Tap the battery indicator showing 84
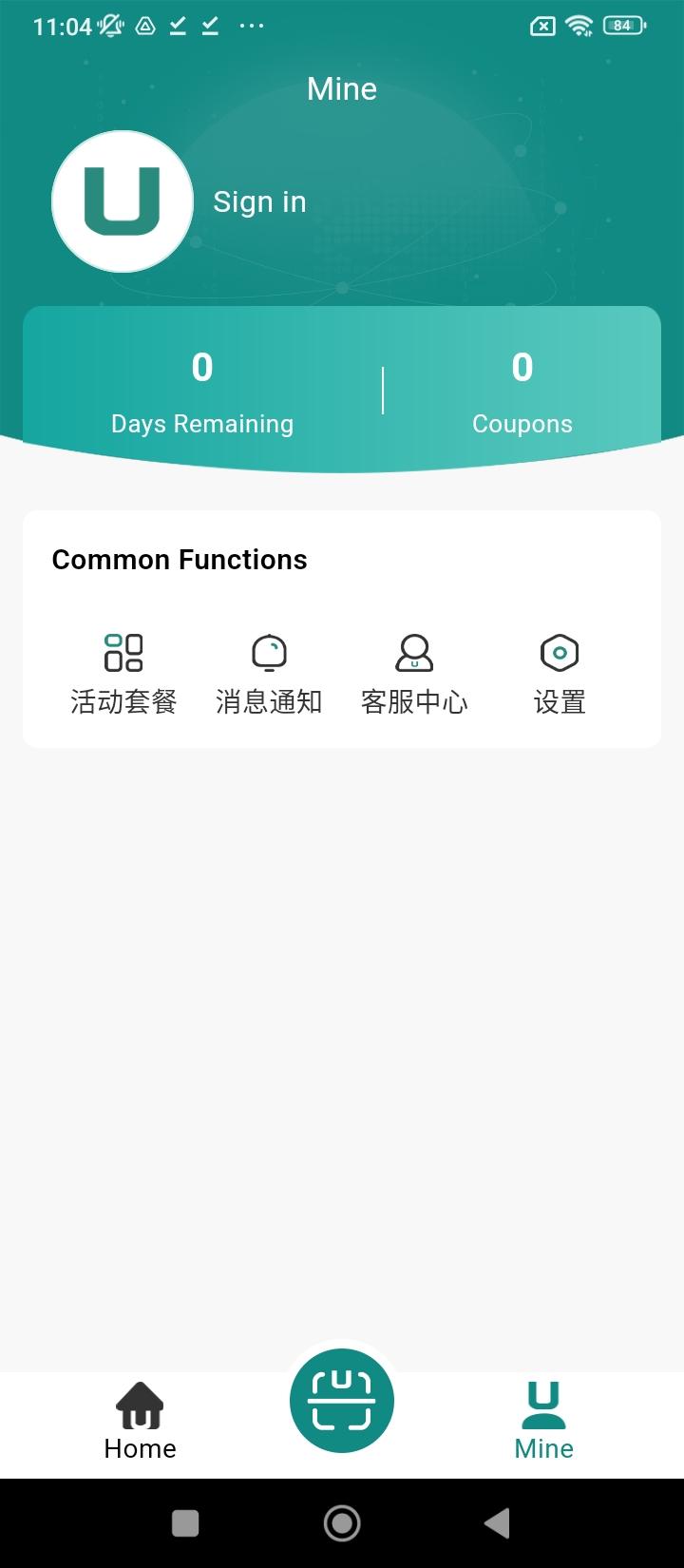This screenshot has width=684, height=1568. [x=622, y=26]
